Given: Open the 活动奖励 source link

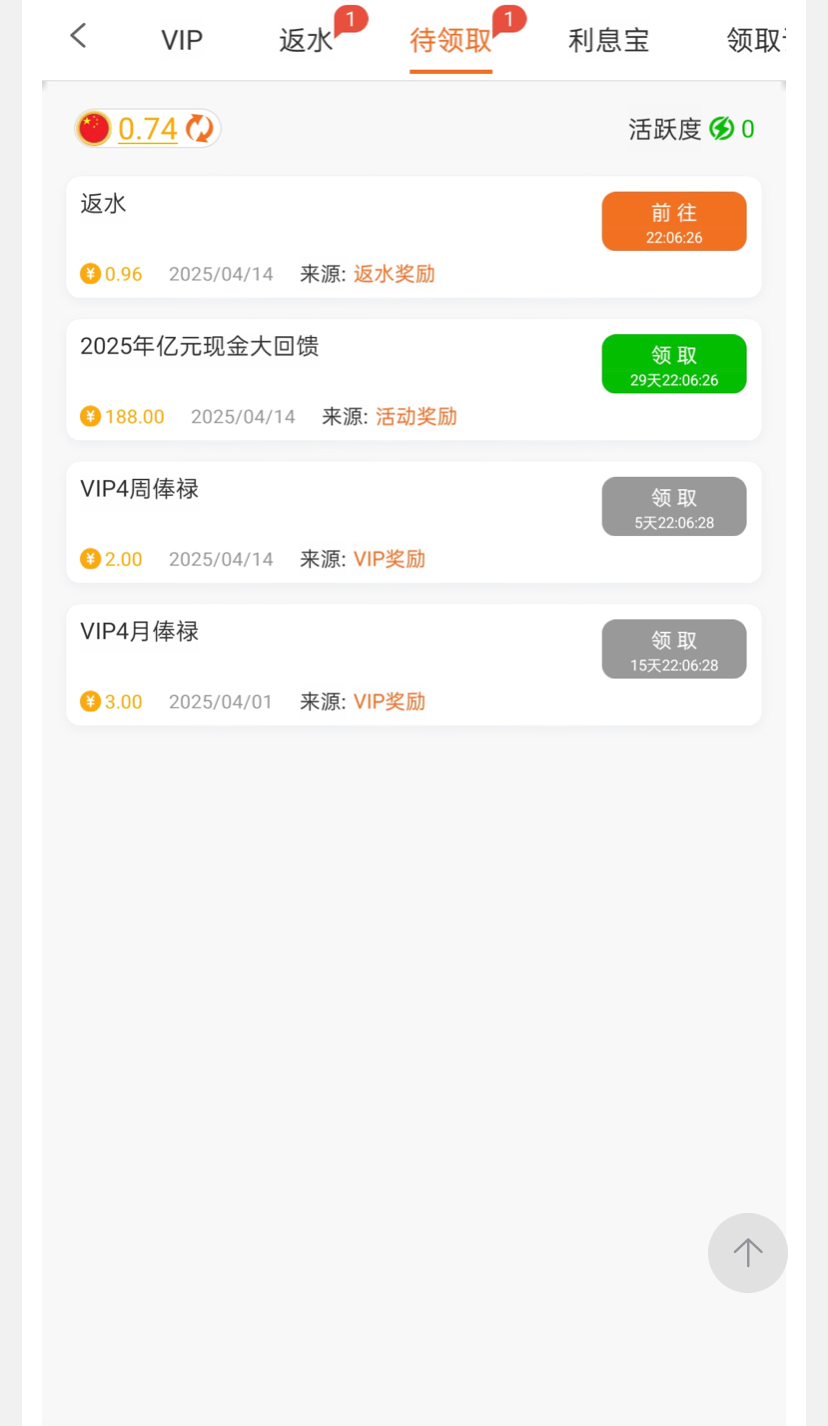Looking at the screenshot, I should click(416, 417).
